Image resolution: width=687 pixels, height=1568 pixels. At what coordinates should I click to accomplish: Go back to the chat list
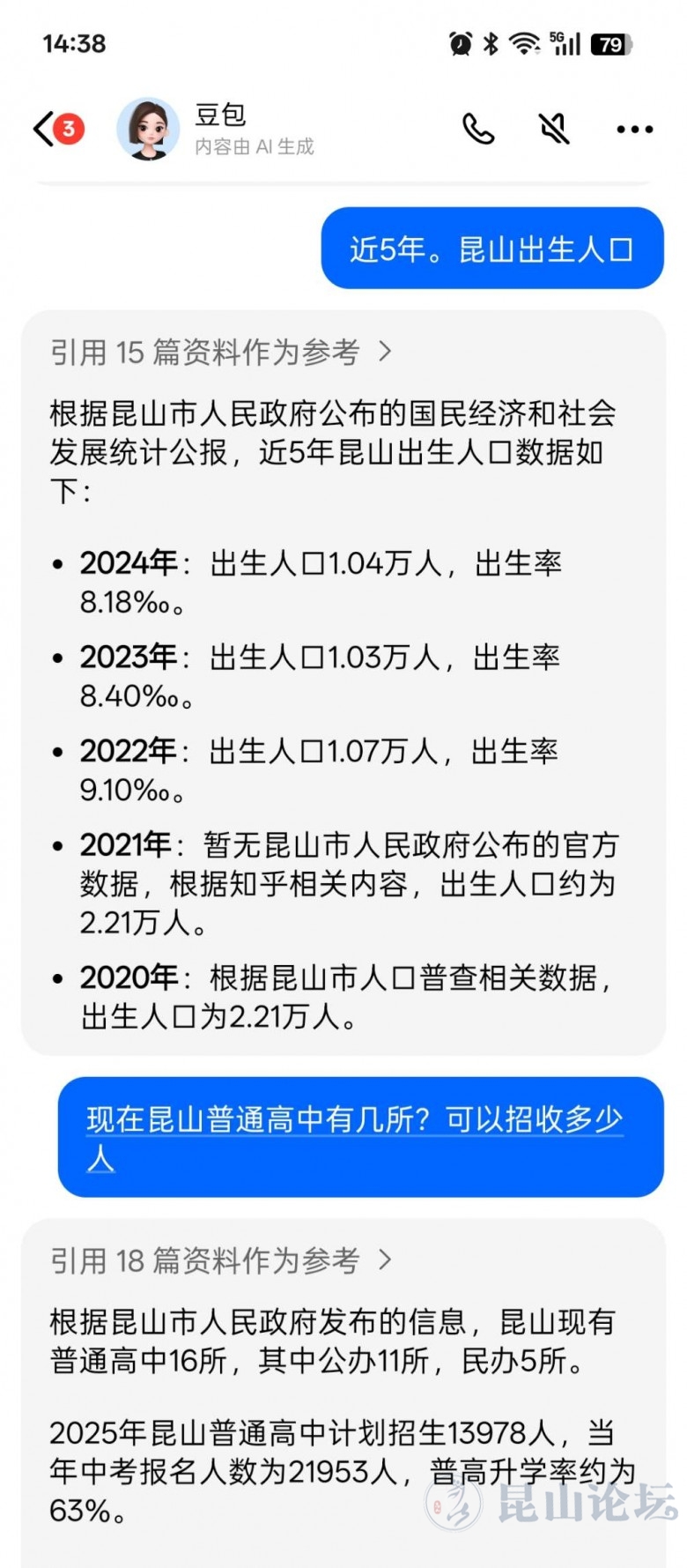click(x=44, y=130)
